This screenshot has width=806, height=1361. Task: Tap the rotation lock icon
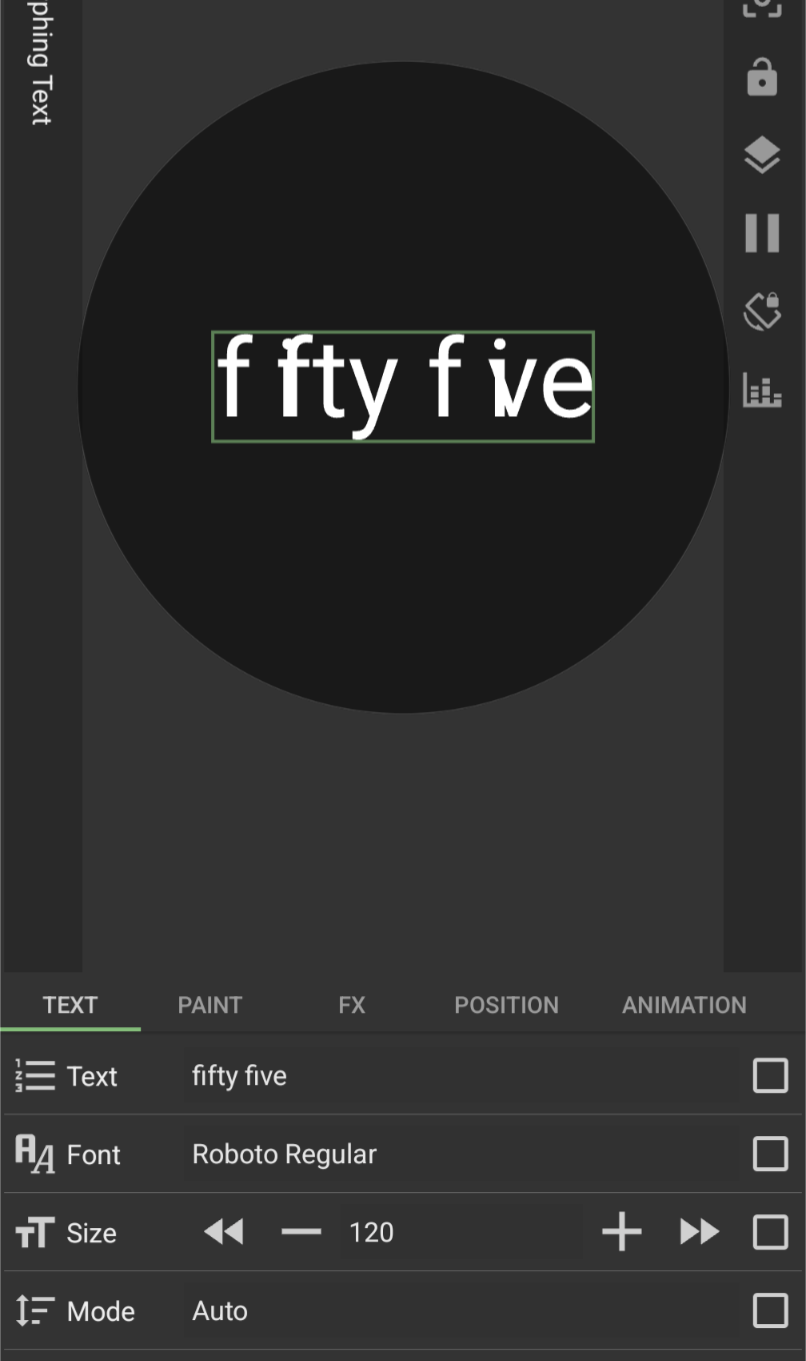coord(762,311)
